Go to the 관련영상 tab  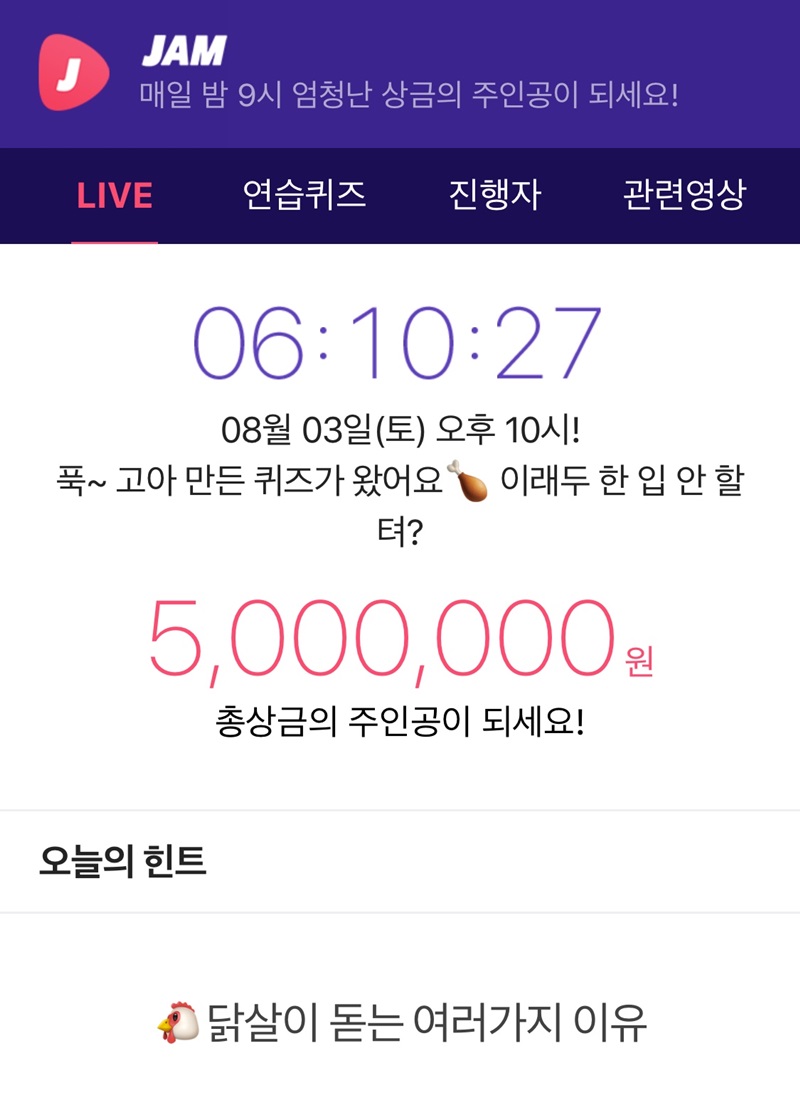click(x=684, y=195)
